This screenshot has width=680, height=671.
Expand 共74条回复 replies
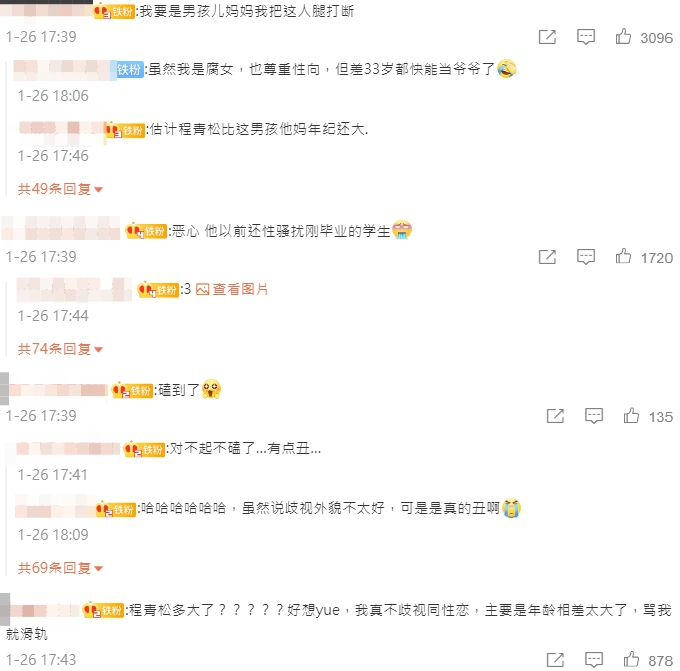60,349
